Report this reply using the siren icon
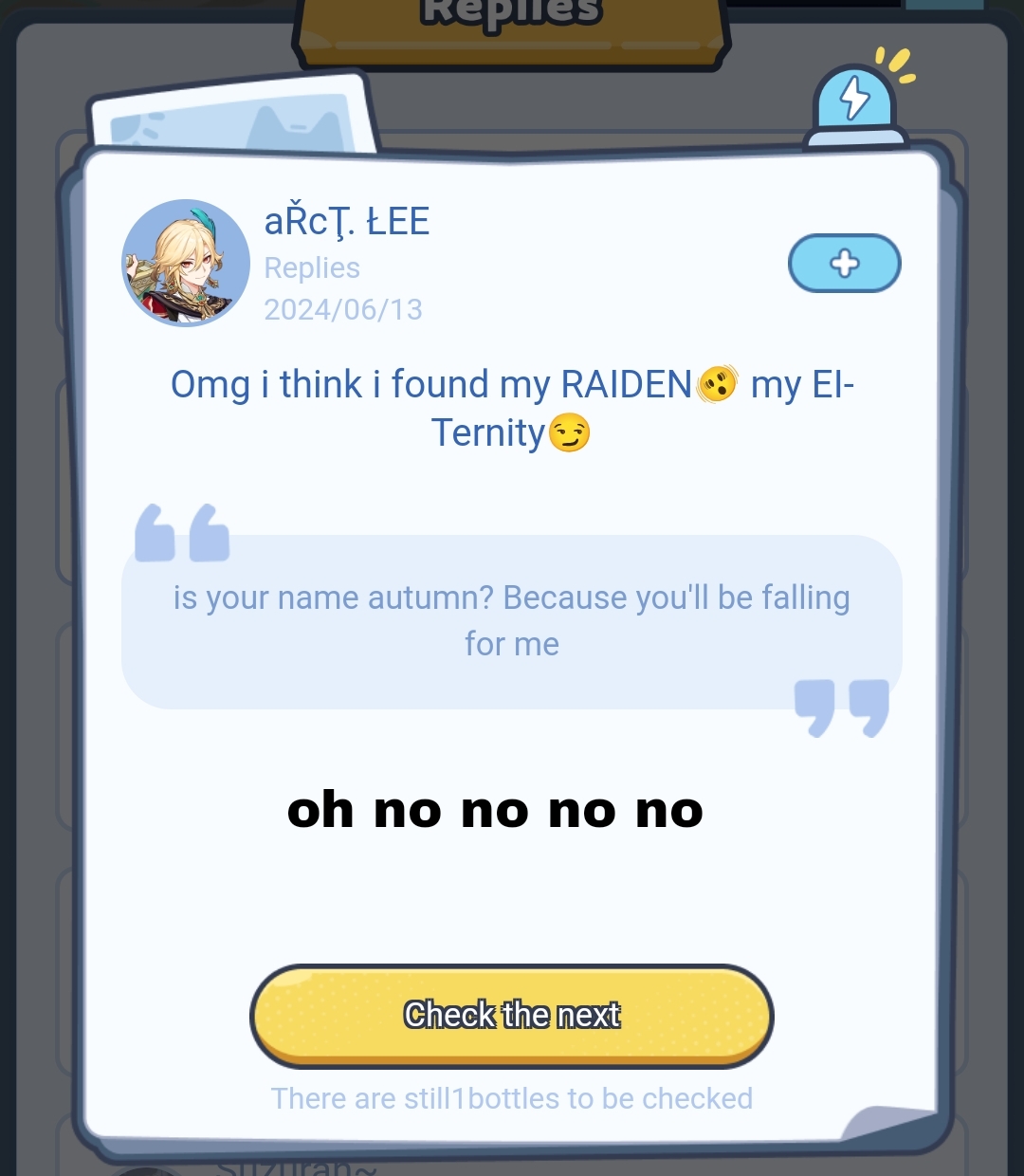 click(855, 104)
